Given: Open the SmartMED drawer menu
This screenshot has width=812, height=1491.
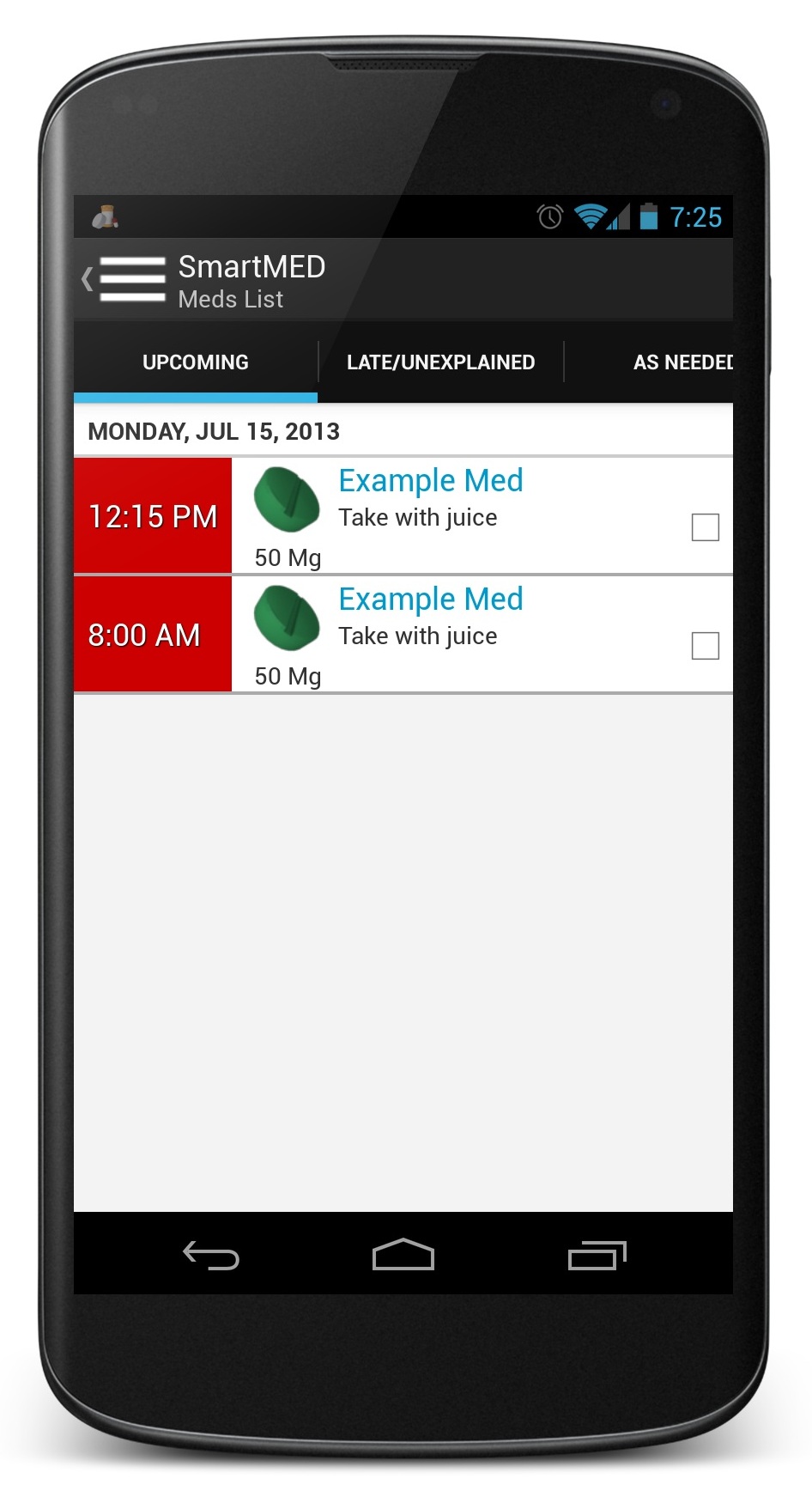Looking at the screenshot, I should point(131,279).
